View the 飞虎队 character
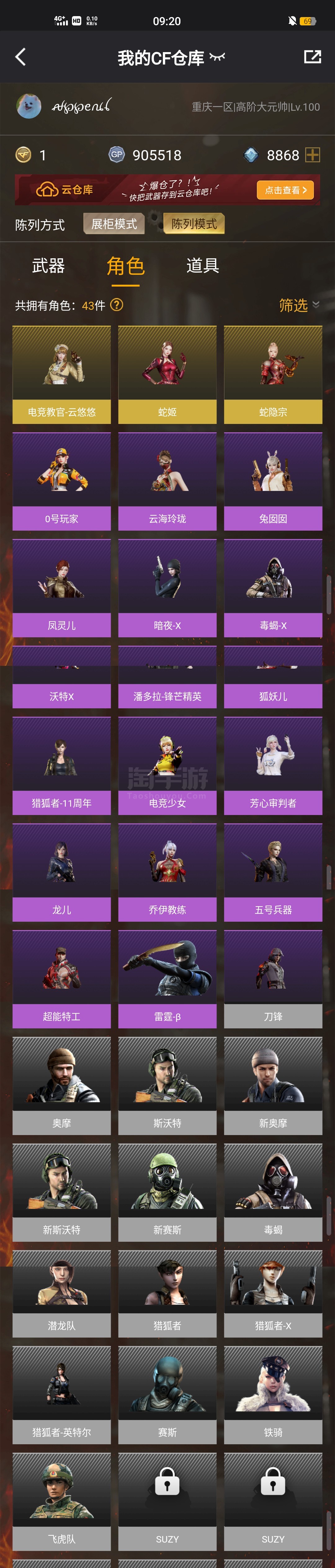 point(61,1500)
